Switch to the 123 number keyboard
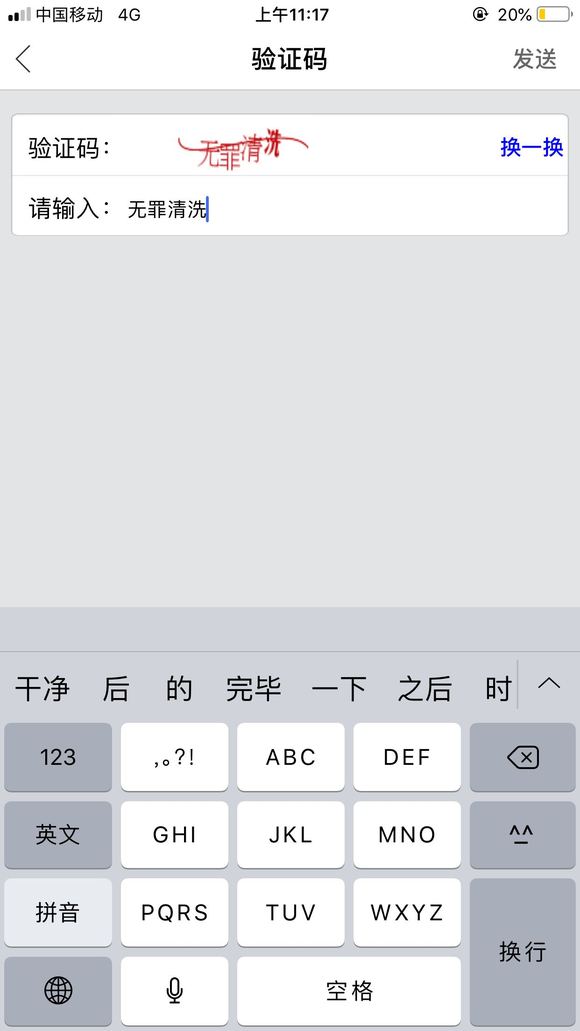Viewport: 580px width, 1031px height. pos(58,757)
